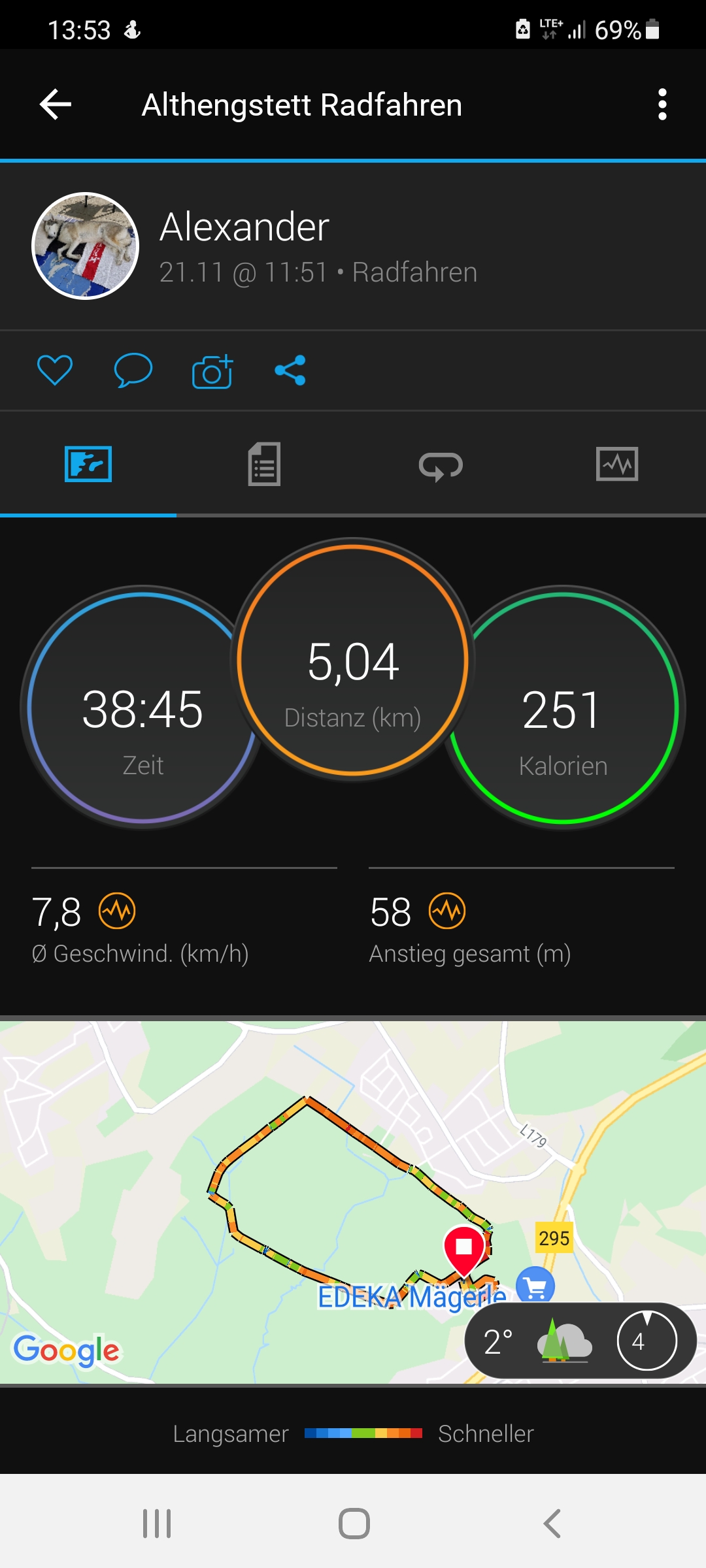Go back using the app bar arrow

[x=56, y=105]
